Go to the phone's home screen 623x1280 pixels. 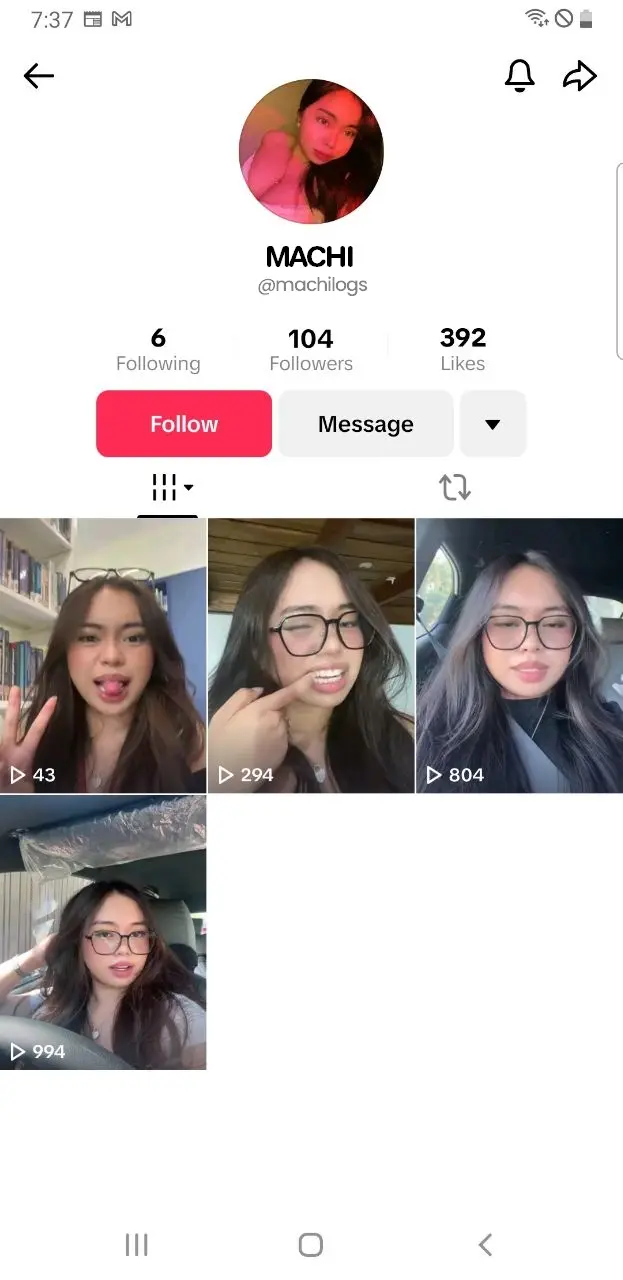311,1244
